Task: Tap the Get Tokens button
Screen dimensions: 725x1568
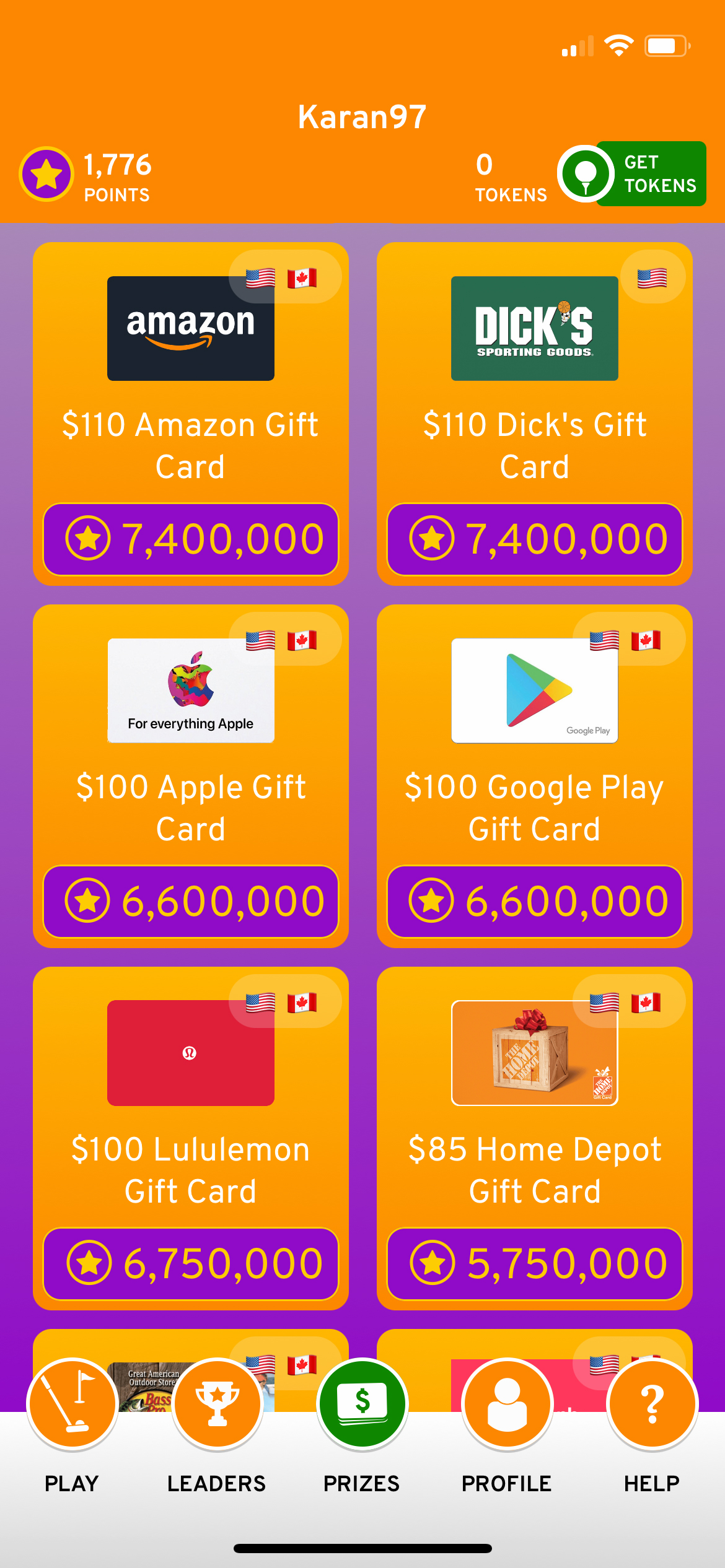Action: (632, 173)
